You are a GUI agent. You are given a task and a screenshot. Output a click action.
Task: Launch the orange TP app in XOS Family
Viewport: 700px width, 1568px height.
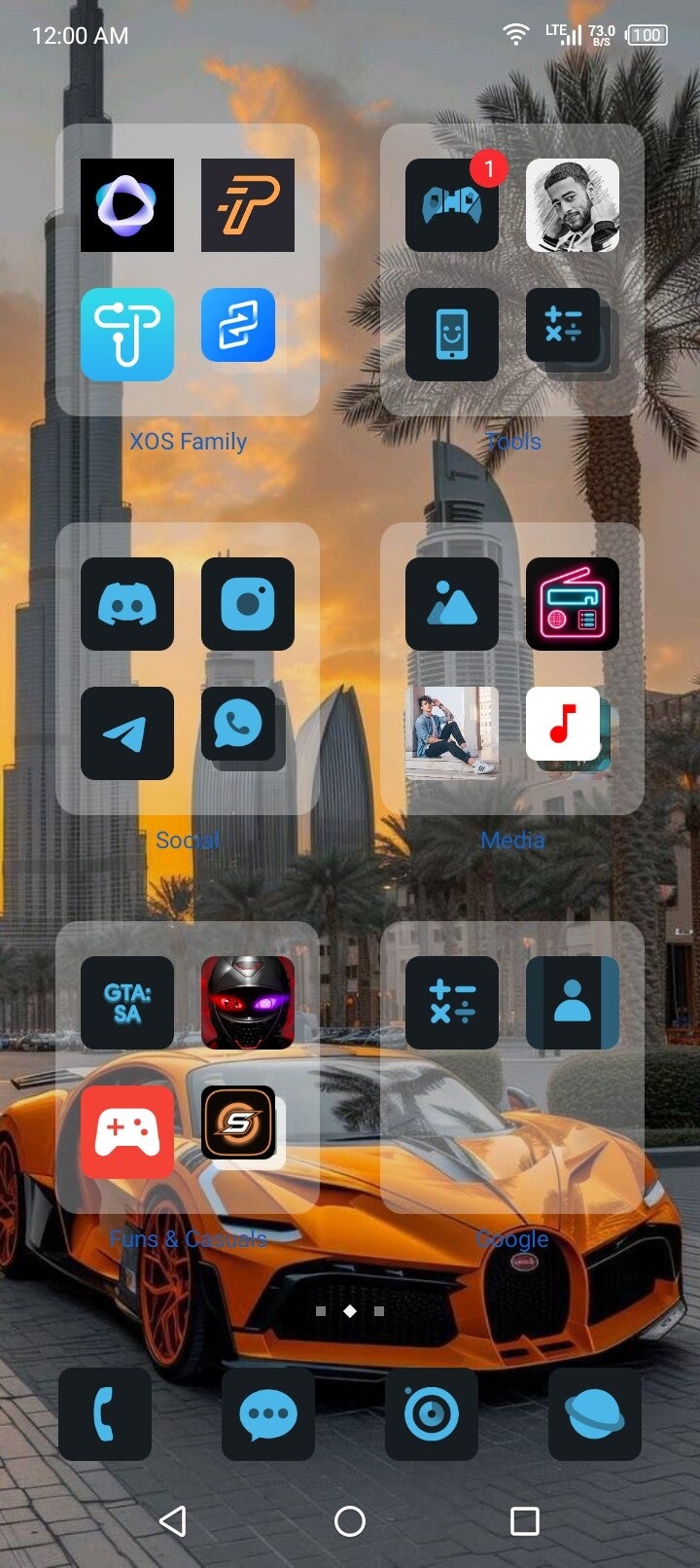pyautogui.click(x=248, y=205)
